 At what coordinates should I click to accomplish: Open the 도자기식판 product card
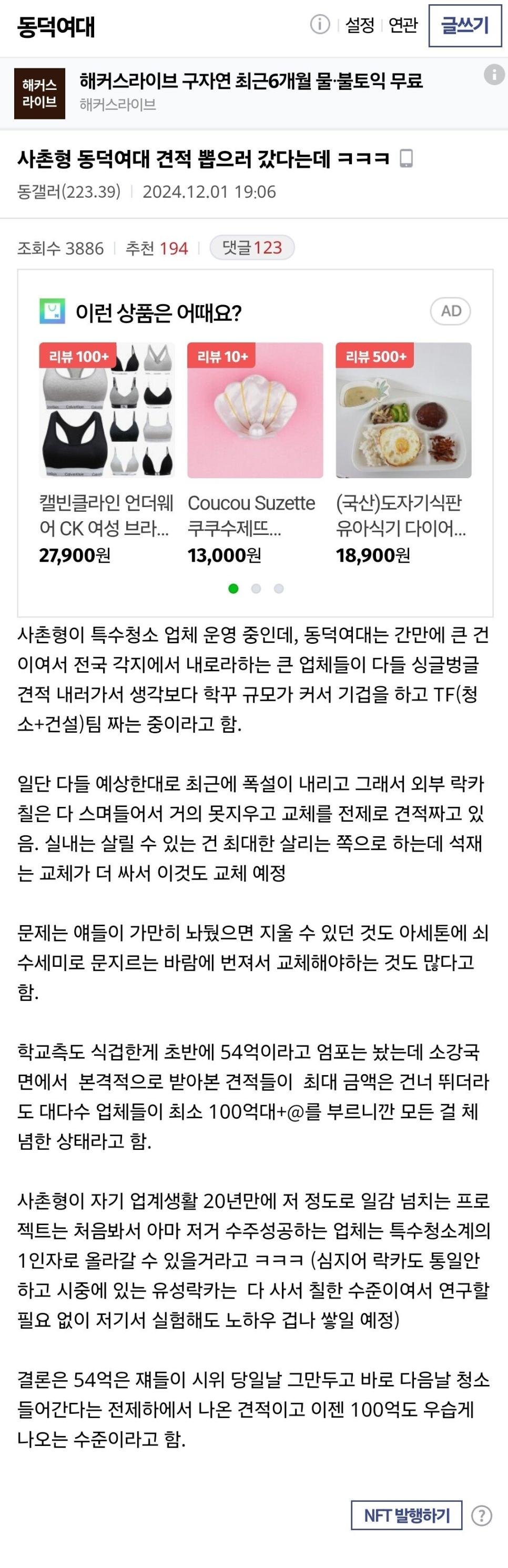(x=403, y=453)
